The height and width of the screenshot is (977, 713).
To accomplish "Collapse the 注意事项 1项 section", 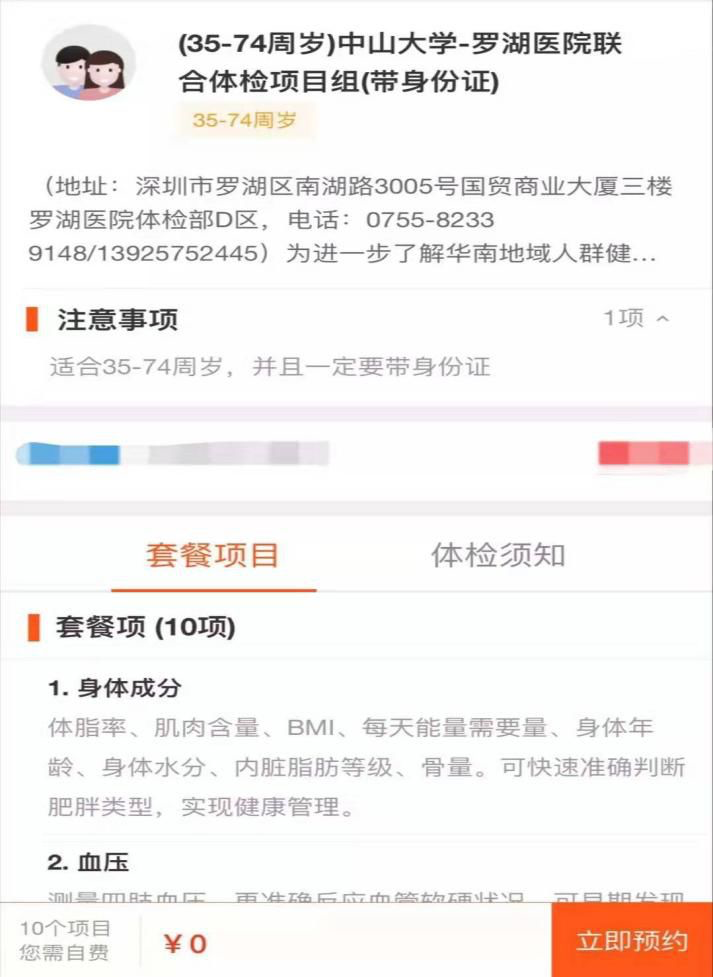I will tap(636, 319).
